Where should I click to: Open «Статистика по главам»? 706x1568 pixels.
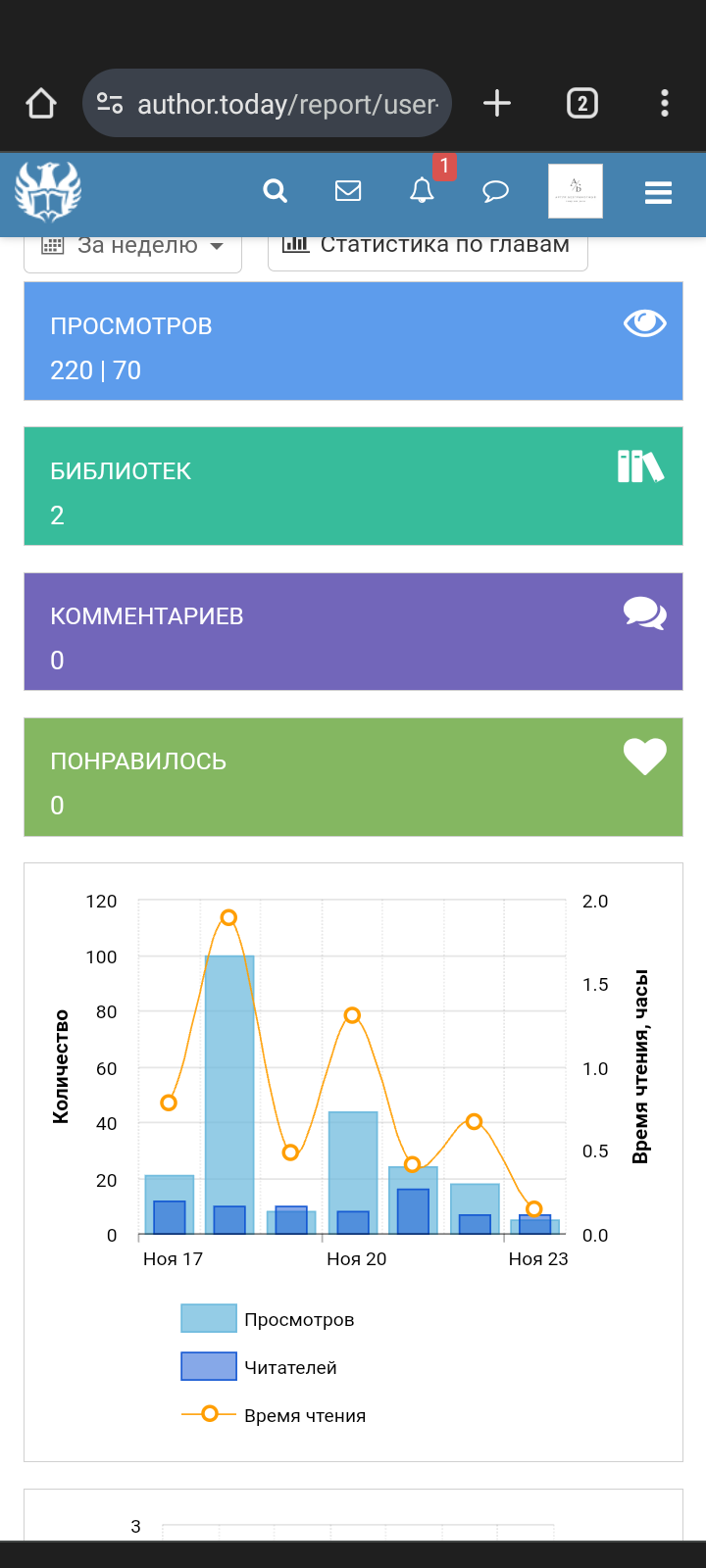point(428,248)
